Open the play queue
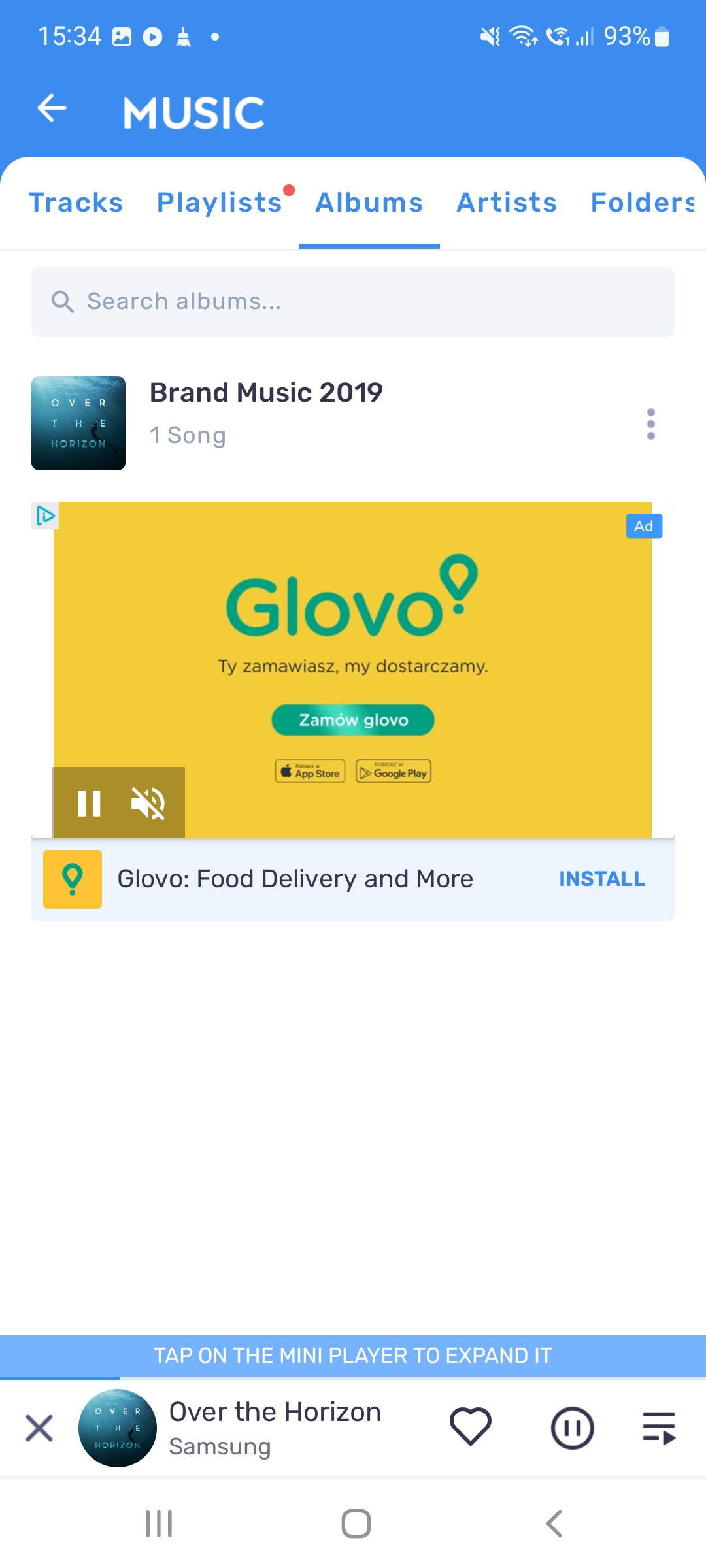 click(659, 1428)
